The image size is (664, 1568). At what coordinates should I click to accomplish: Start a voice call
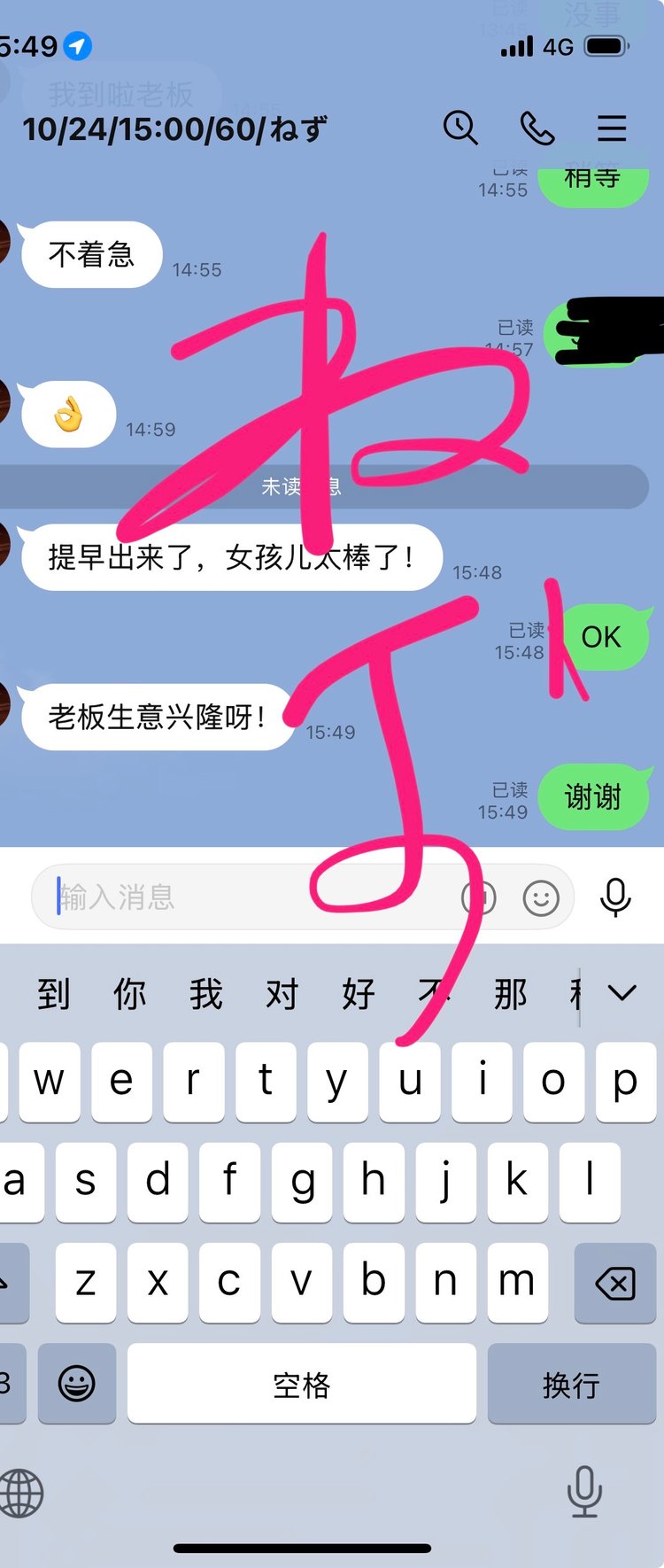[x=537, y=128]
